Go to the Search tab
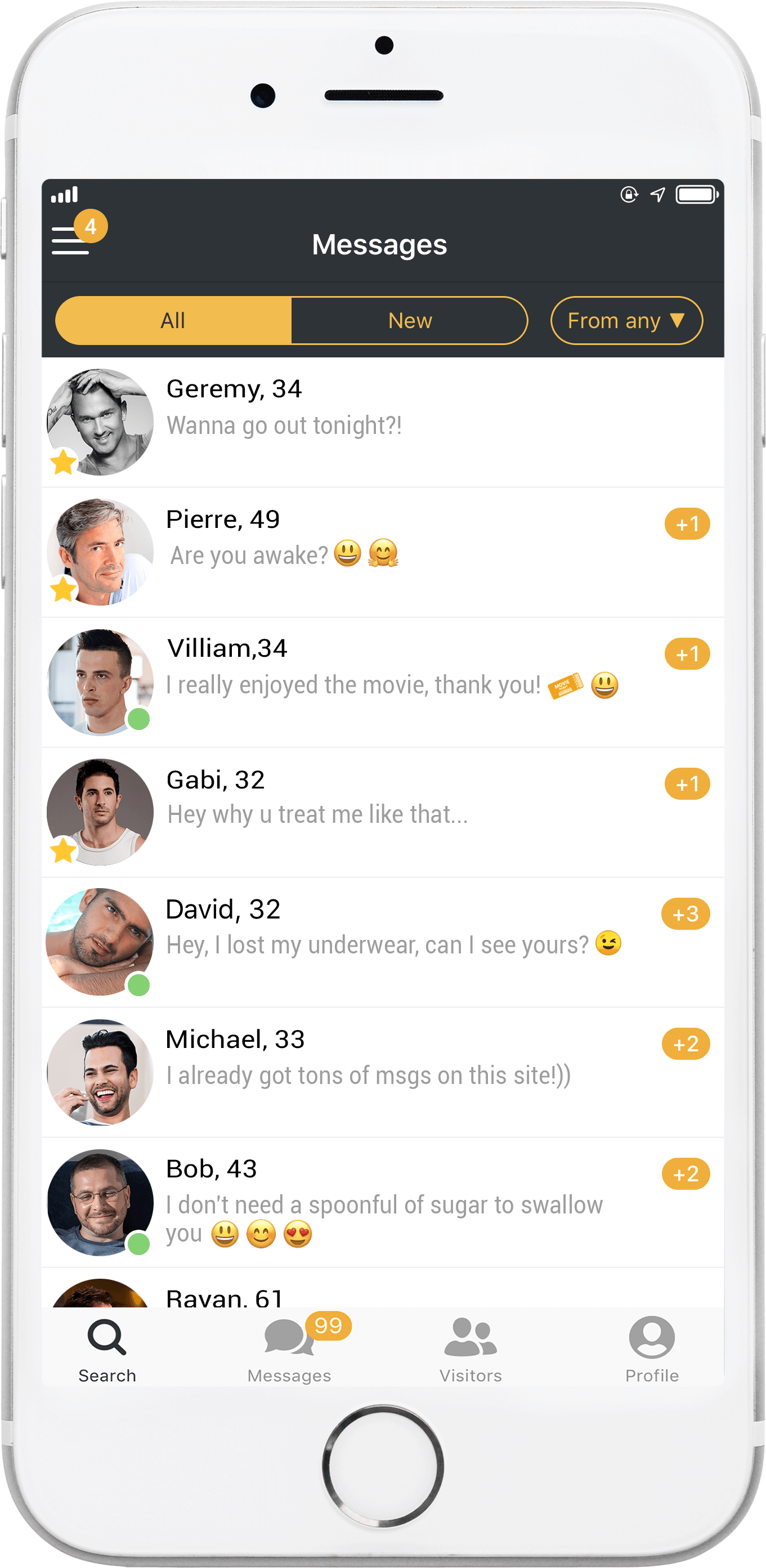Image resolution: width=766 pixels, height=1568 pixels. pyautogui.click(x=107, y=1350)
